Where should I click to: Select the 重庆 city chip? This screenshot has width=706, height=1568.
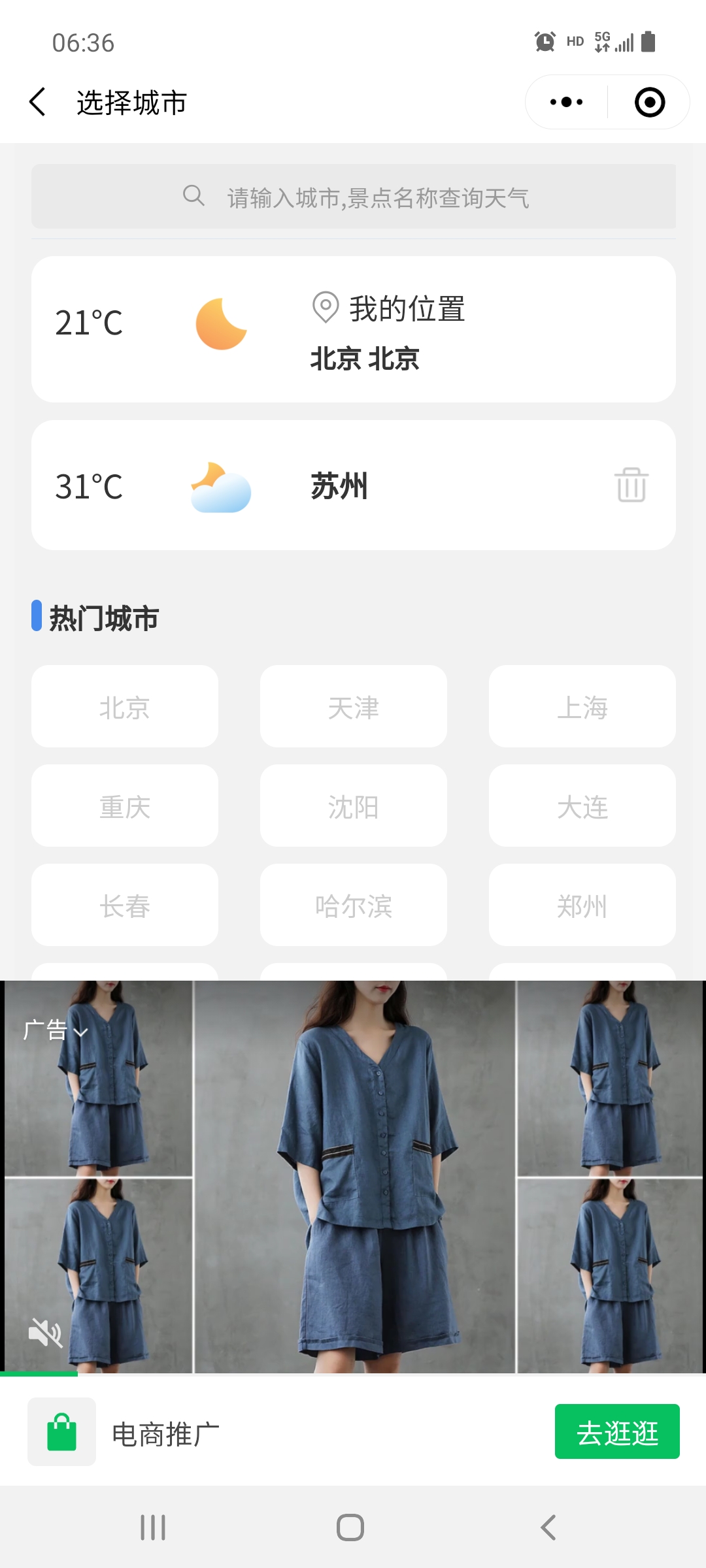(x=125, y=806)
